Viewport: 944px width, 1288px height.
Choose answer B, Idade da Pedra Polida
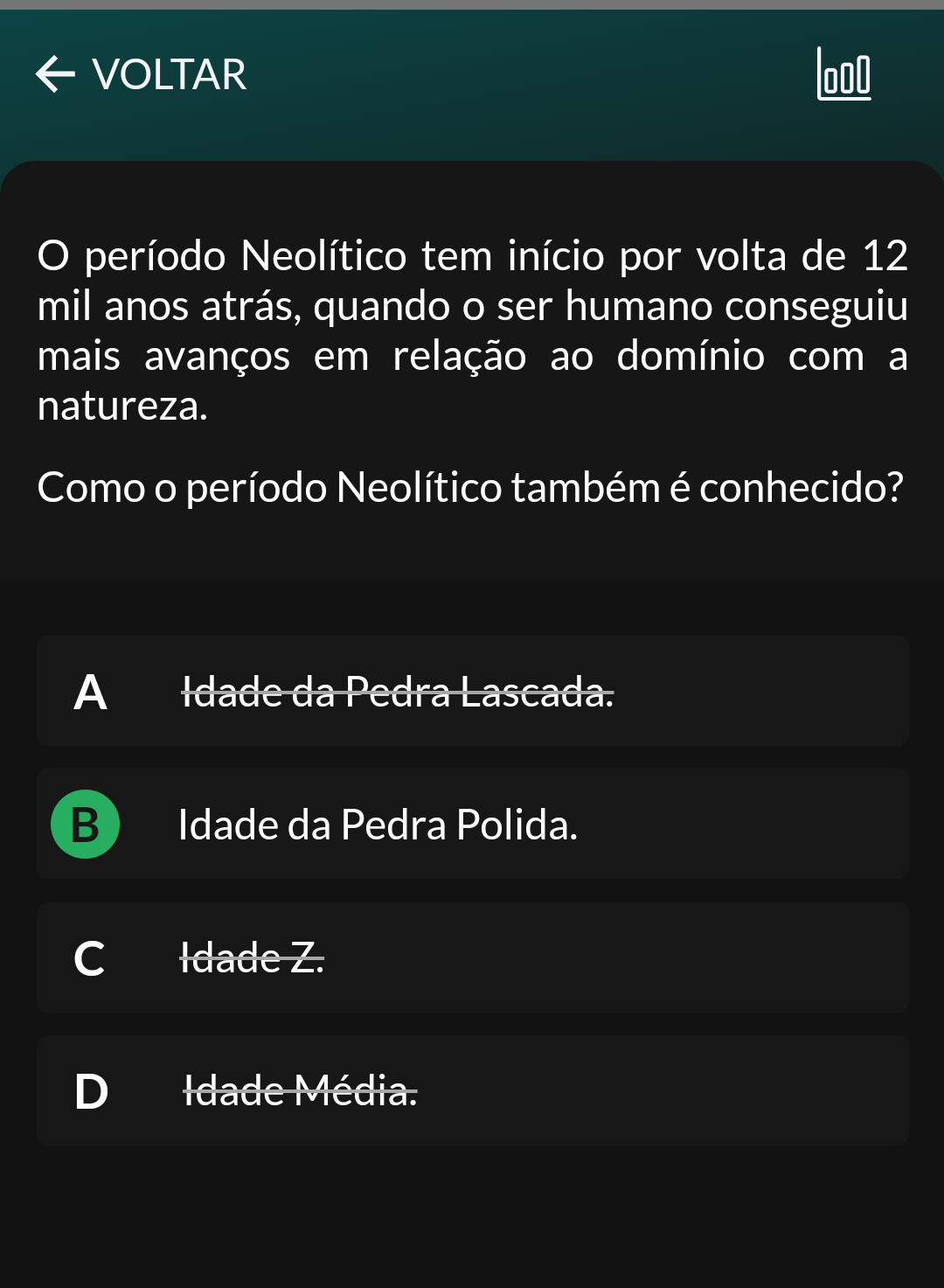point(472,825)
